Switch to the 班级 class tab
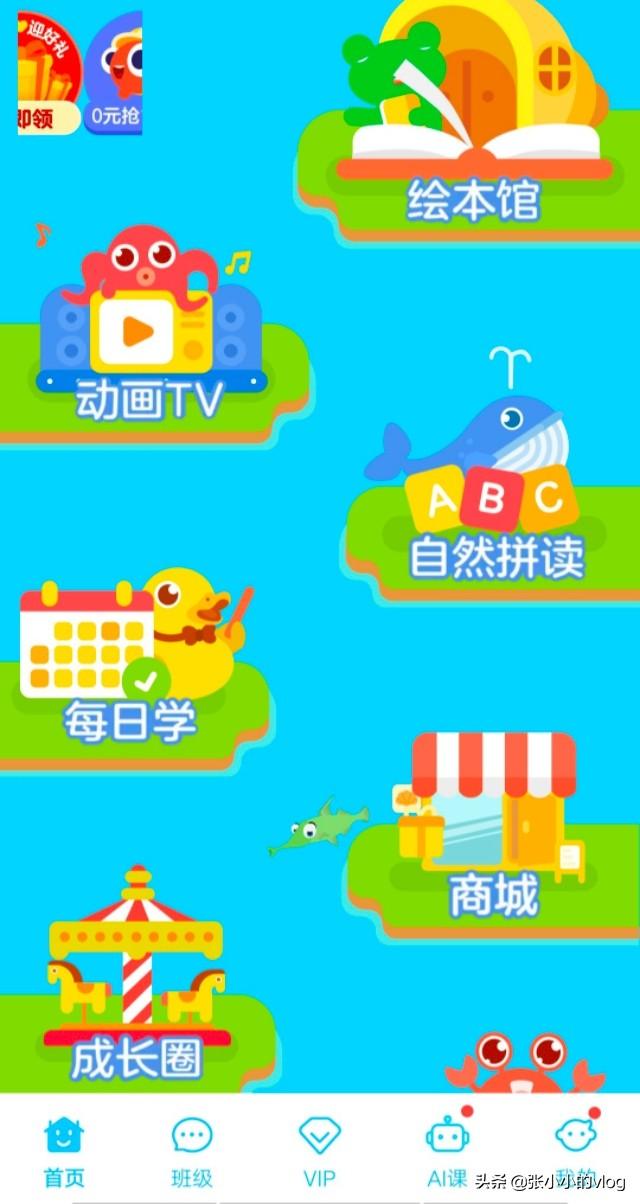Image resolution: width=640 pixels, height=1204 pixels. (192, 1151)
